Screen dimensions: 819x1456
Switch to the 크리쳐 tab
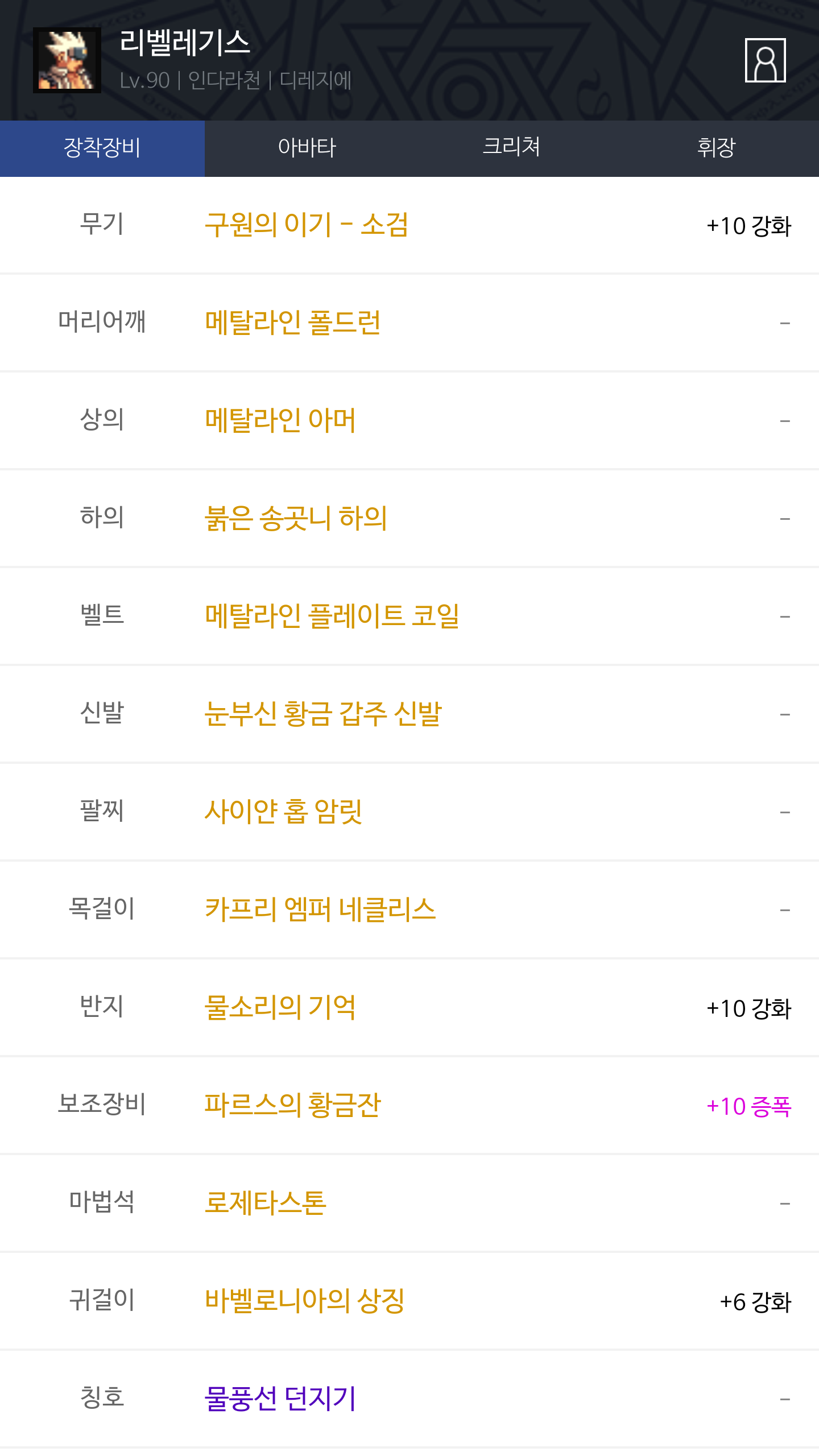[511, 148]
